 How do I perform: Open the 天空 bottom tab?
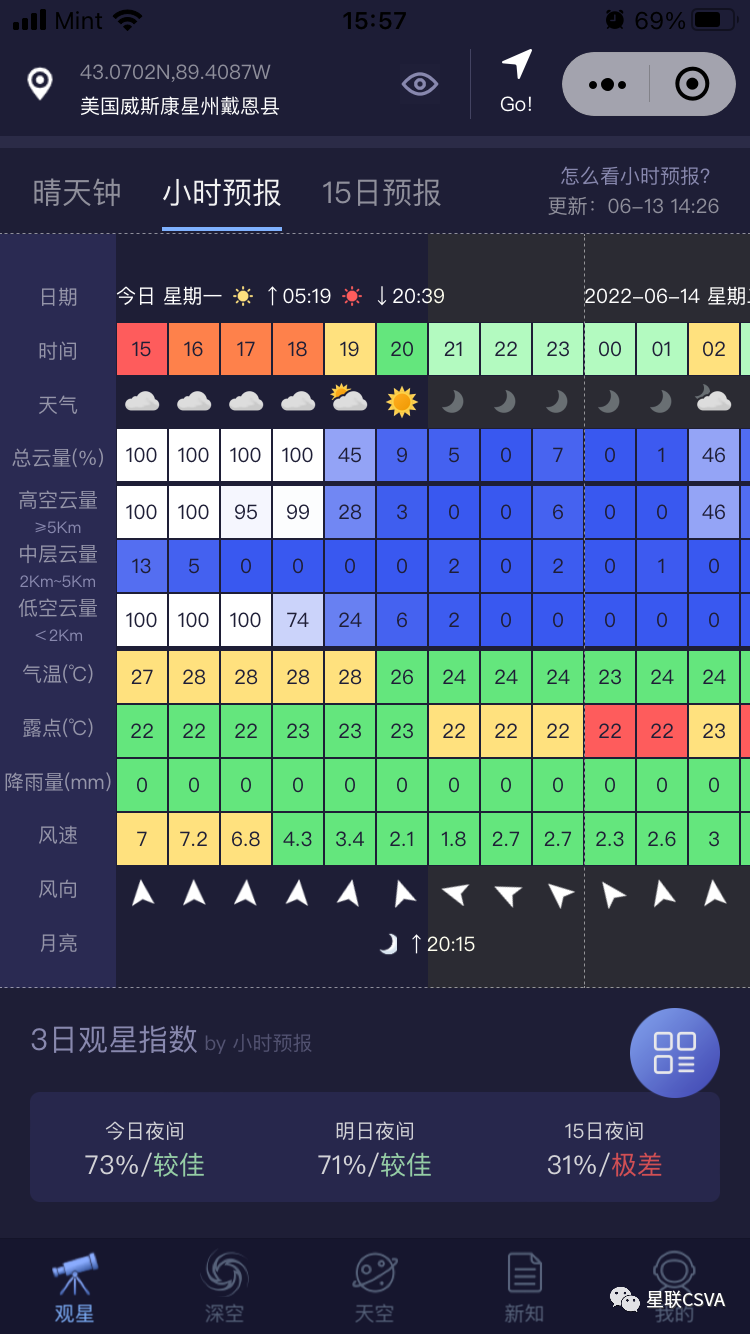click(375, 1287)
